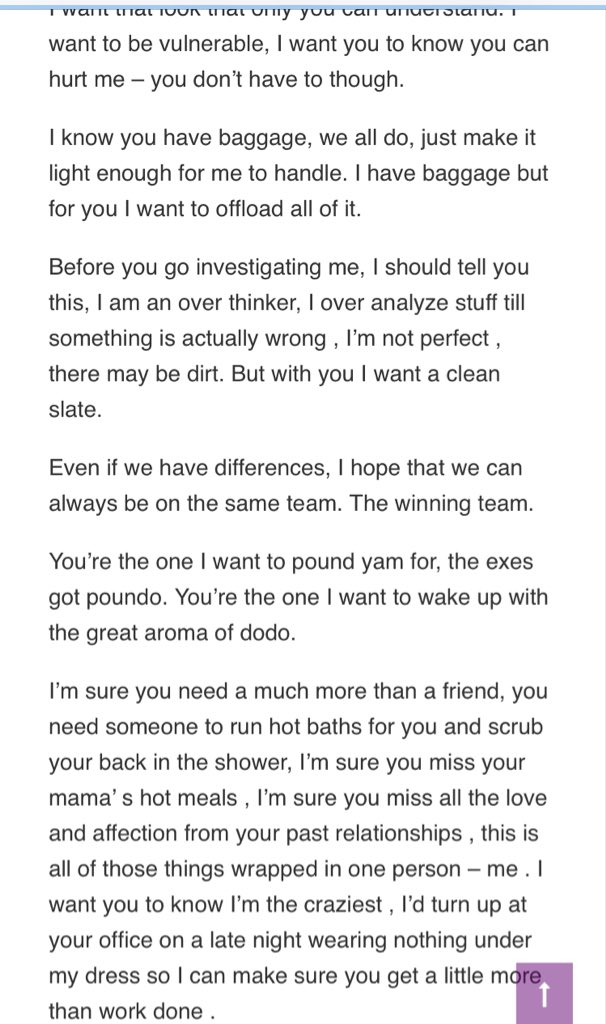Tap the purple scroll-to-top arrow button
This screenshot has width=606, height=1024.
[544, 993]
